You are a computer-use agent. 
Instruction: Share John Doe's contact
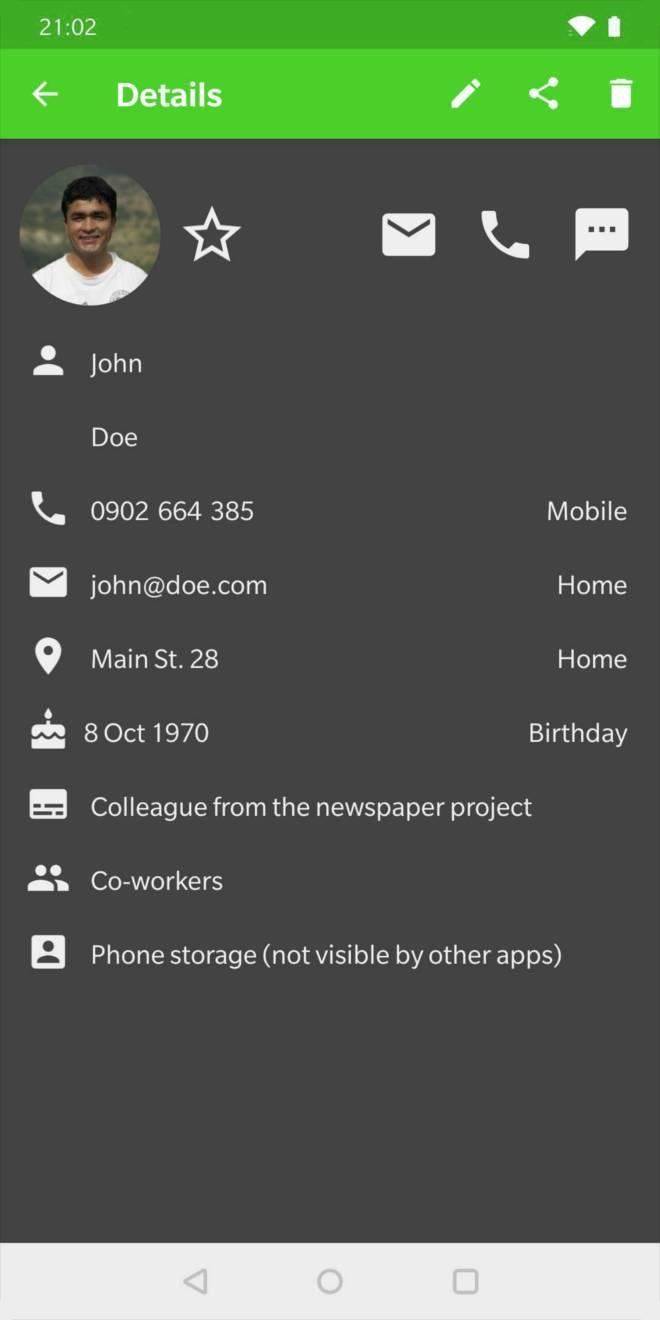click(543, 94)
